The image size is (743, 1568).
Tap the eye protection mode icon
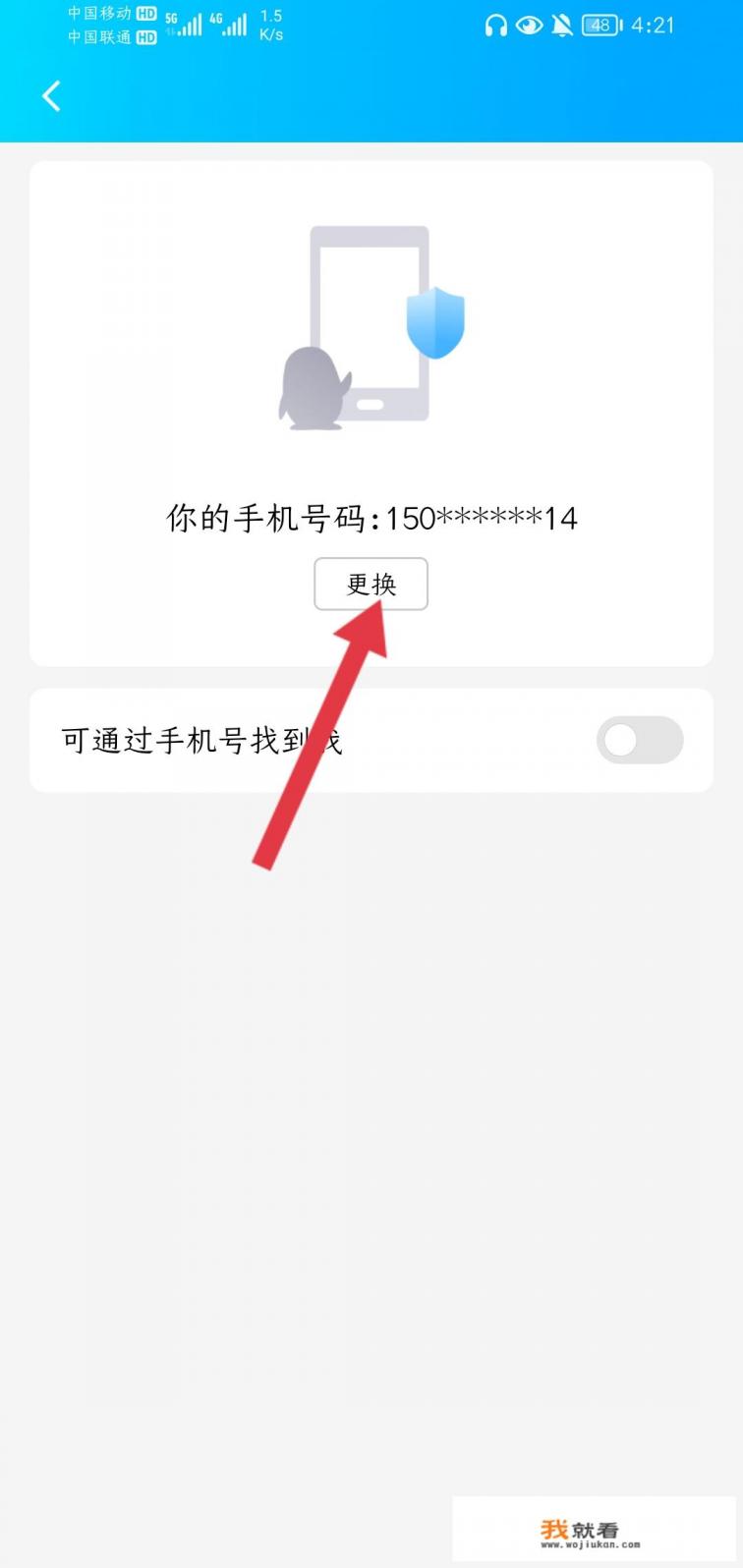tap(530, 25)
